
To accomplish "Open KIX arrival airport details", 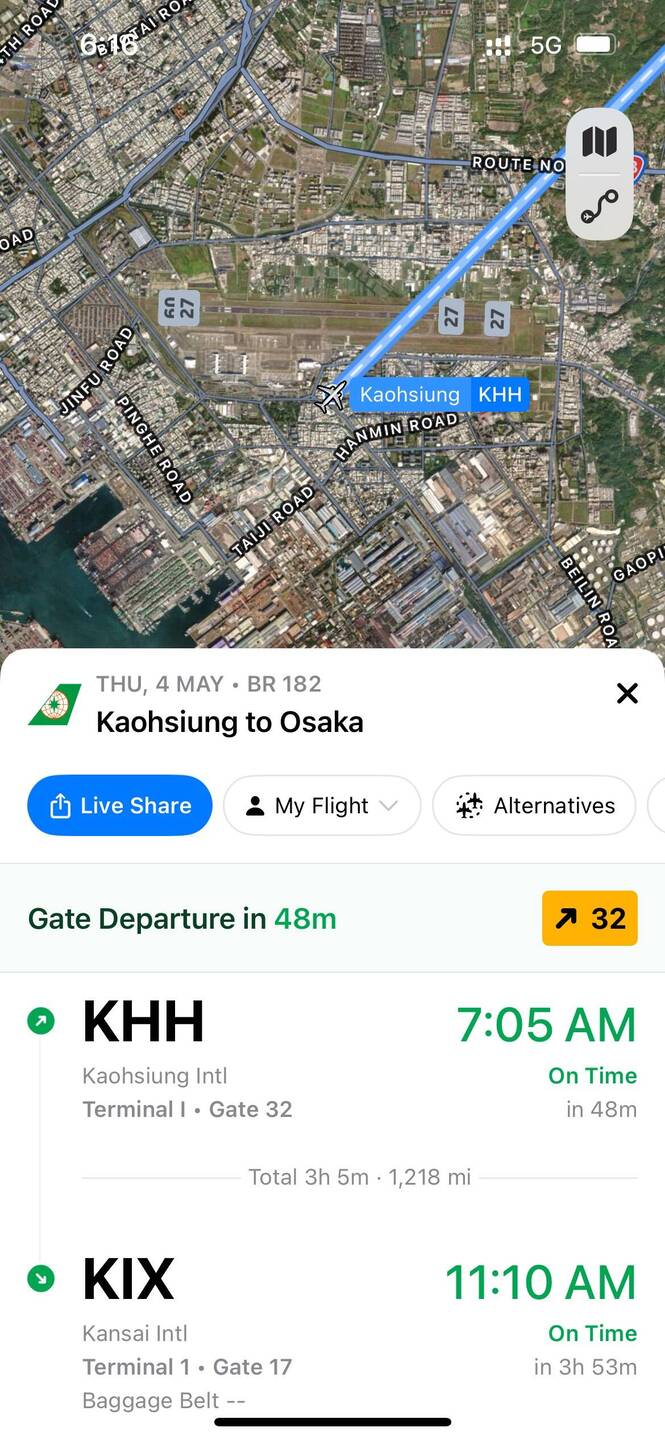I will (x=128, y=1279).
